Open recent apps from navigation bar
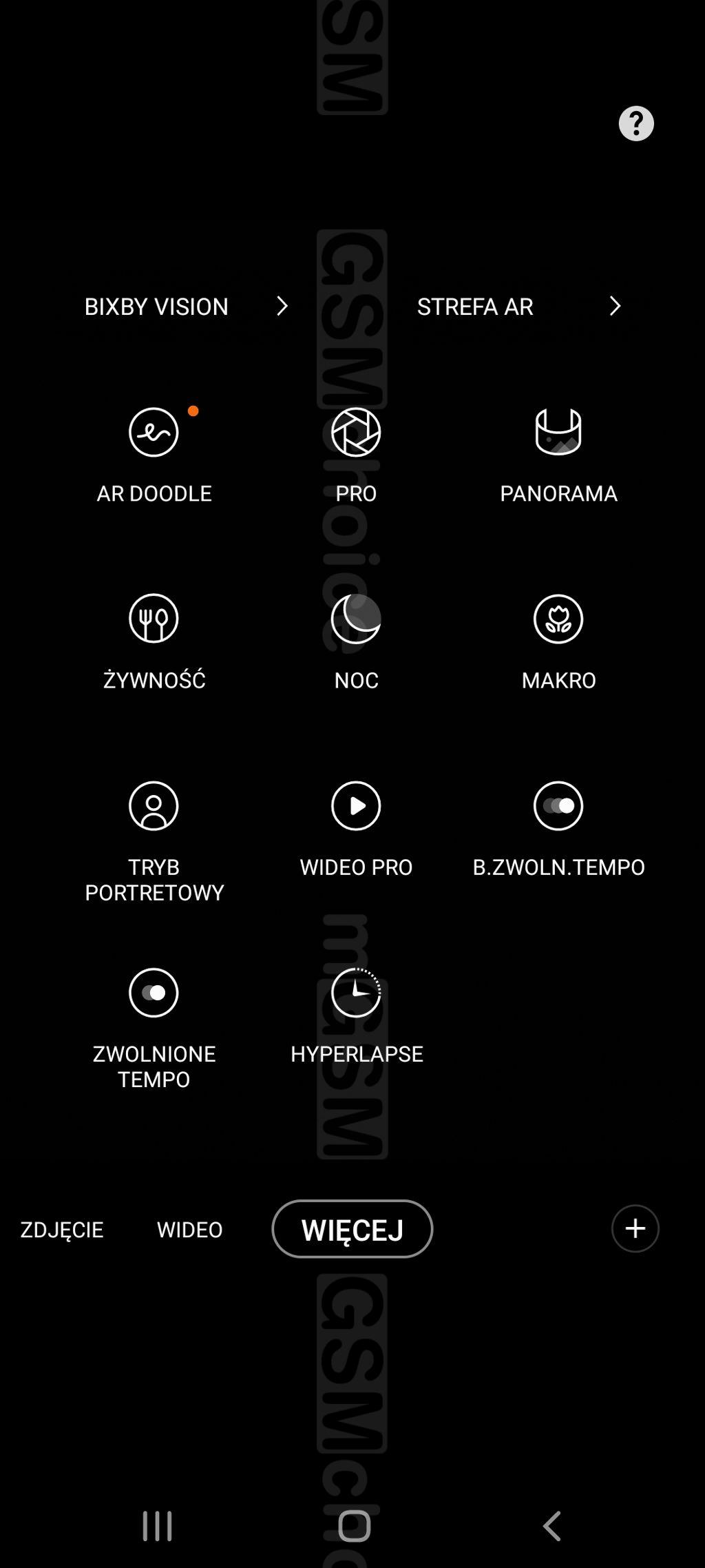Image resolution: width=705 pixels, height=1568 pixels. (x=157, y=1526)
